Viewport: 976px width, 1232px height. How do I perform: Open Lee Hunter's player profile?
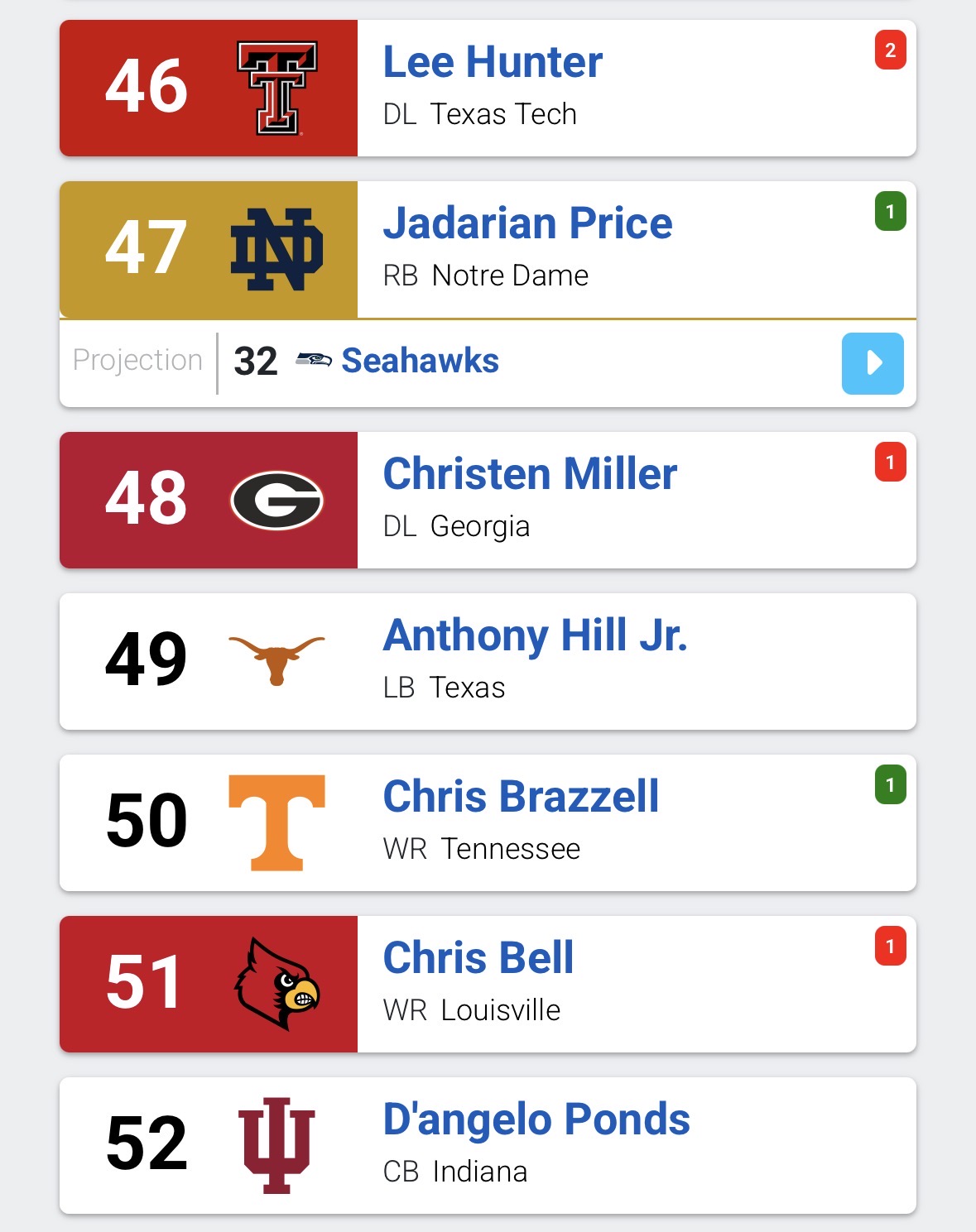pyautogui.click(x=493, y=63)
